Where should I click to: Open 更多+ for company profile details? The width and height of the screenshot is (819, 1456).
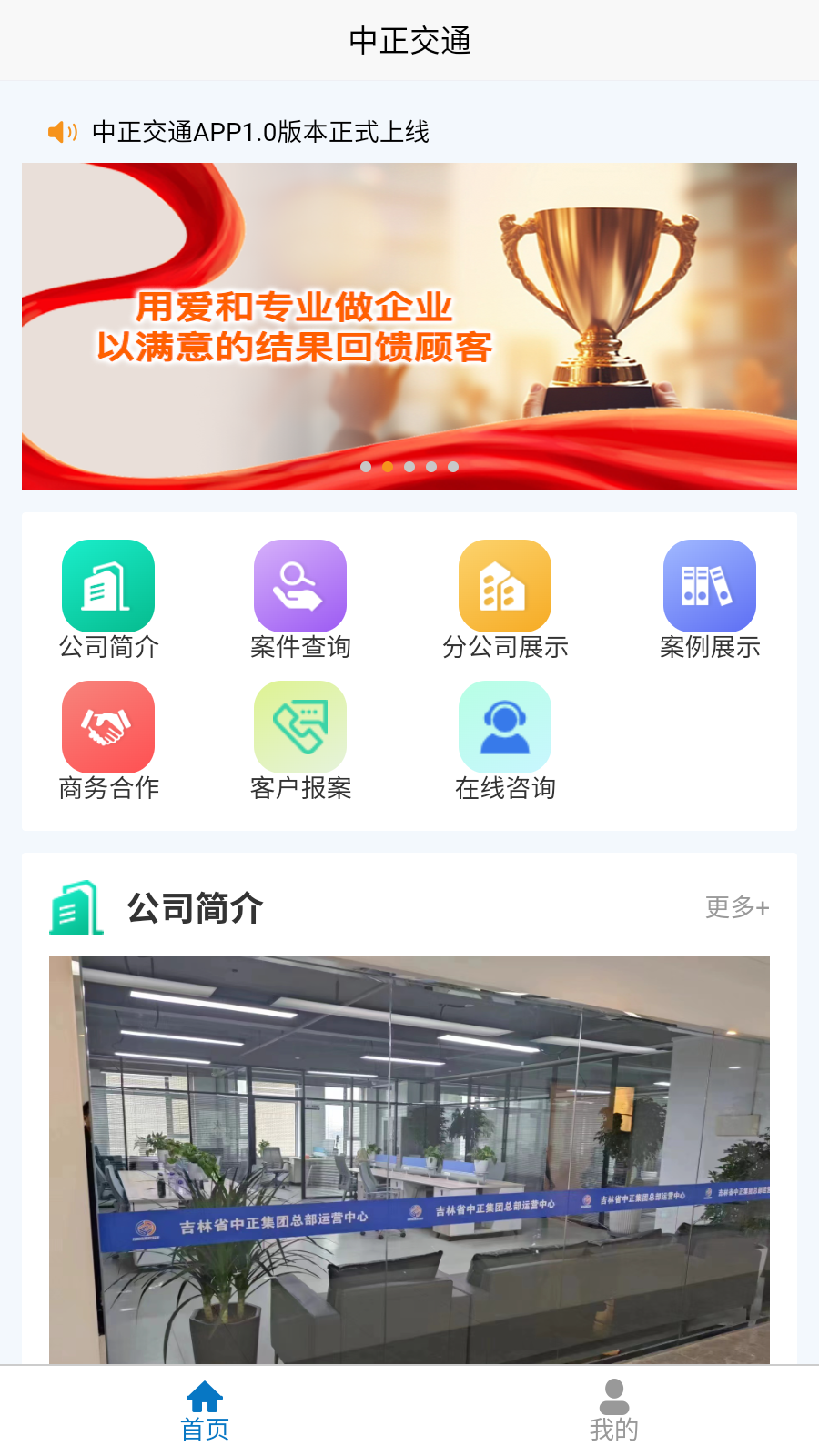pyautogui.click(x=735, y=907)
